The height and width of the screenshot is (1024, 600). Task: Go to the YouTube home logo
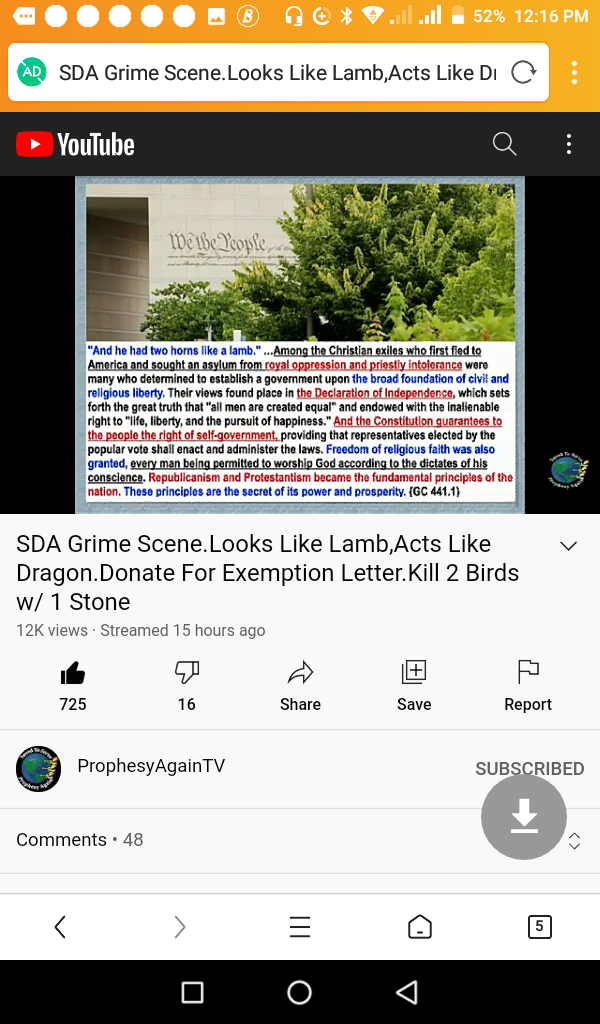pos(75,145)
